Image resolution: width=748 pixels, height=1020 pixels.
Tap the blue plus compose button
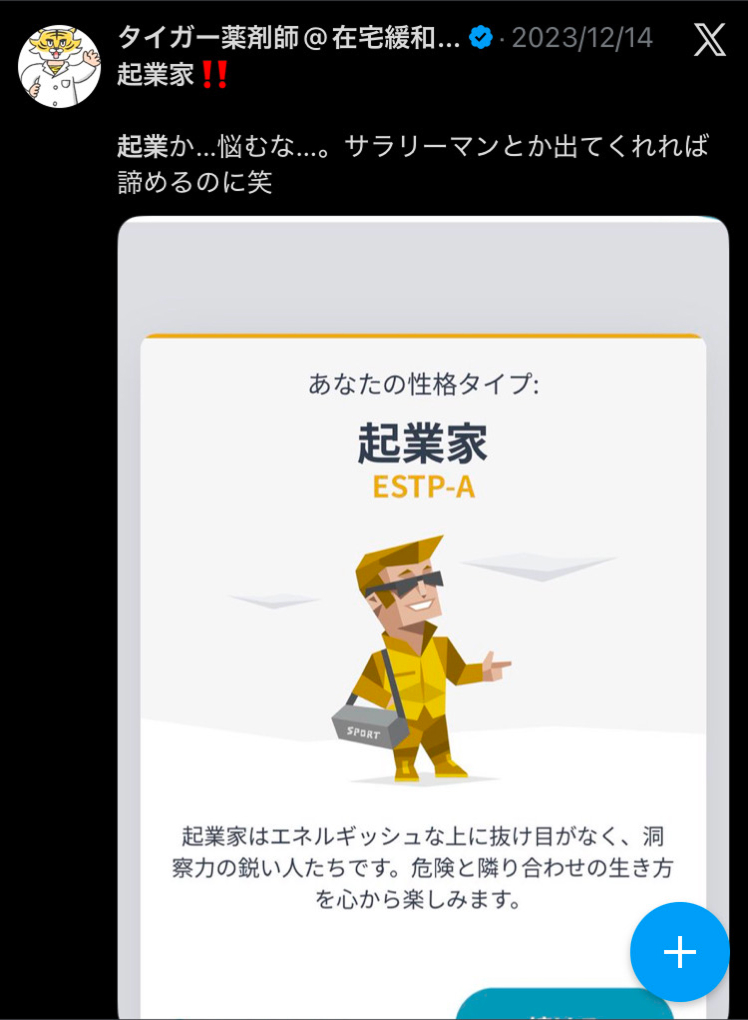(x=679, y=952)
